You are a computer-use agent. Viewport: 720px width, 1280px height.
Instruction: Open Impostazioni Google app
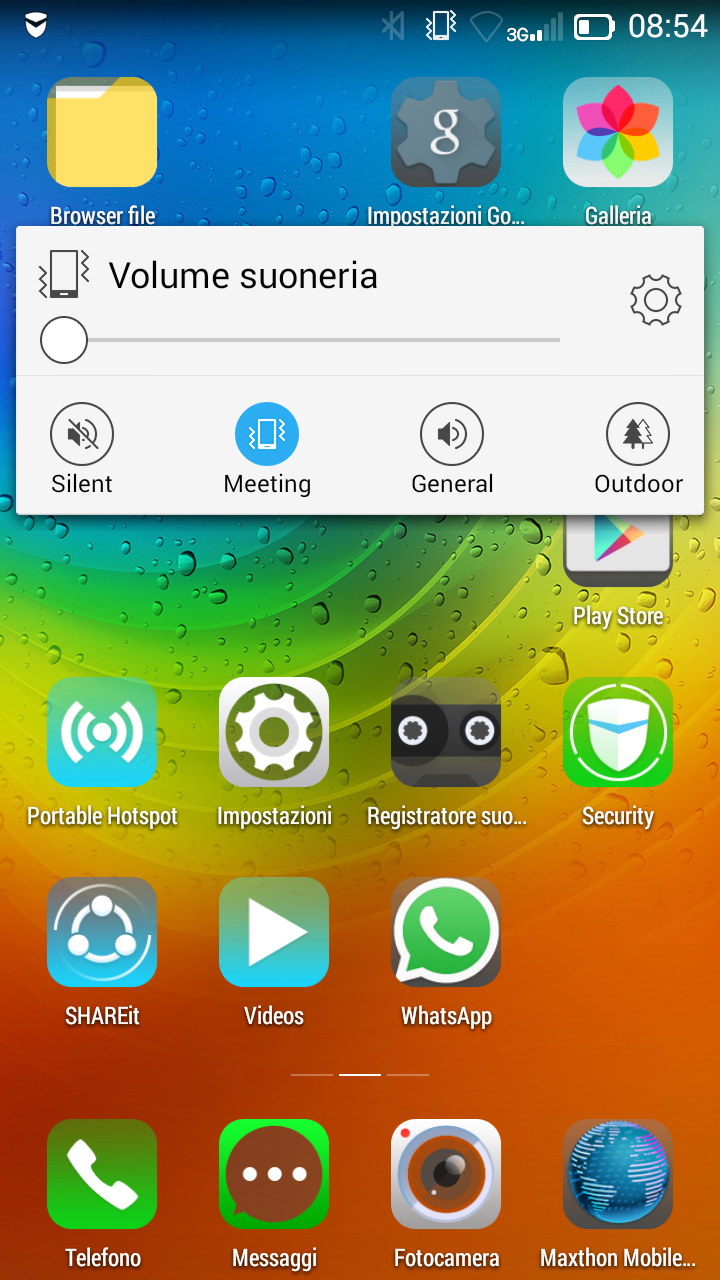pos(446,133)
